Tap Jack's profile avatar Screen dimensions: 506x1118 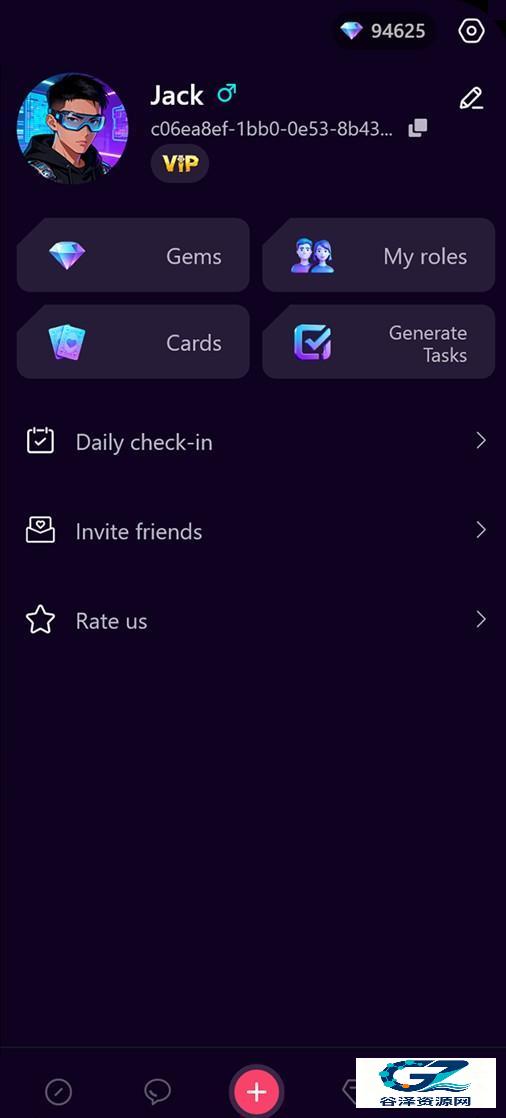[72, 128]
